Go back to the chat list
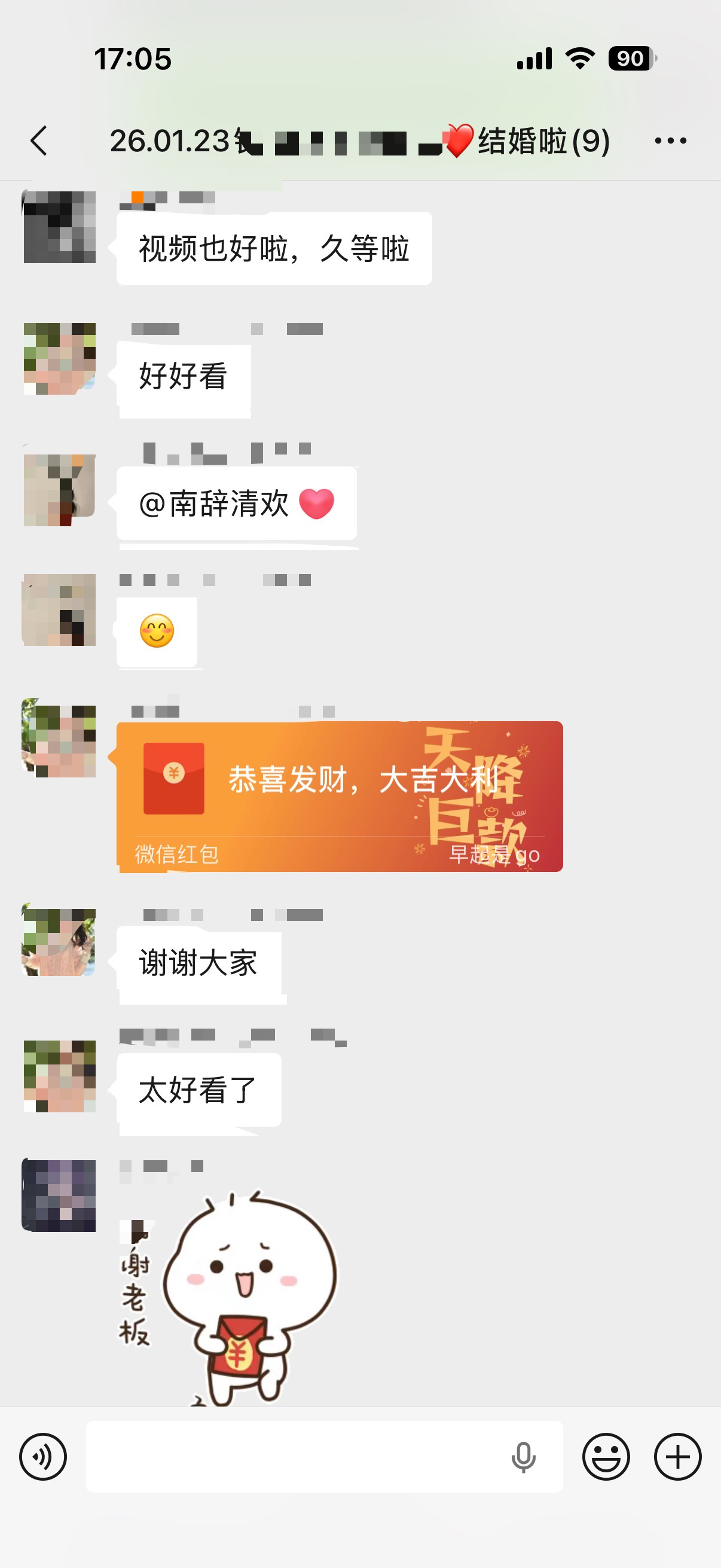Screen dimensions: 721x1568 tap(39, 141)
